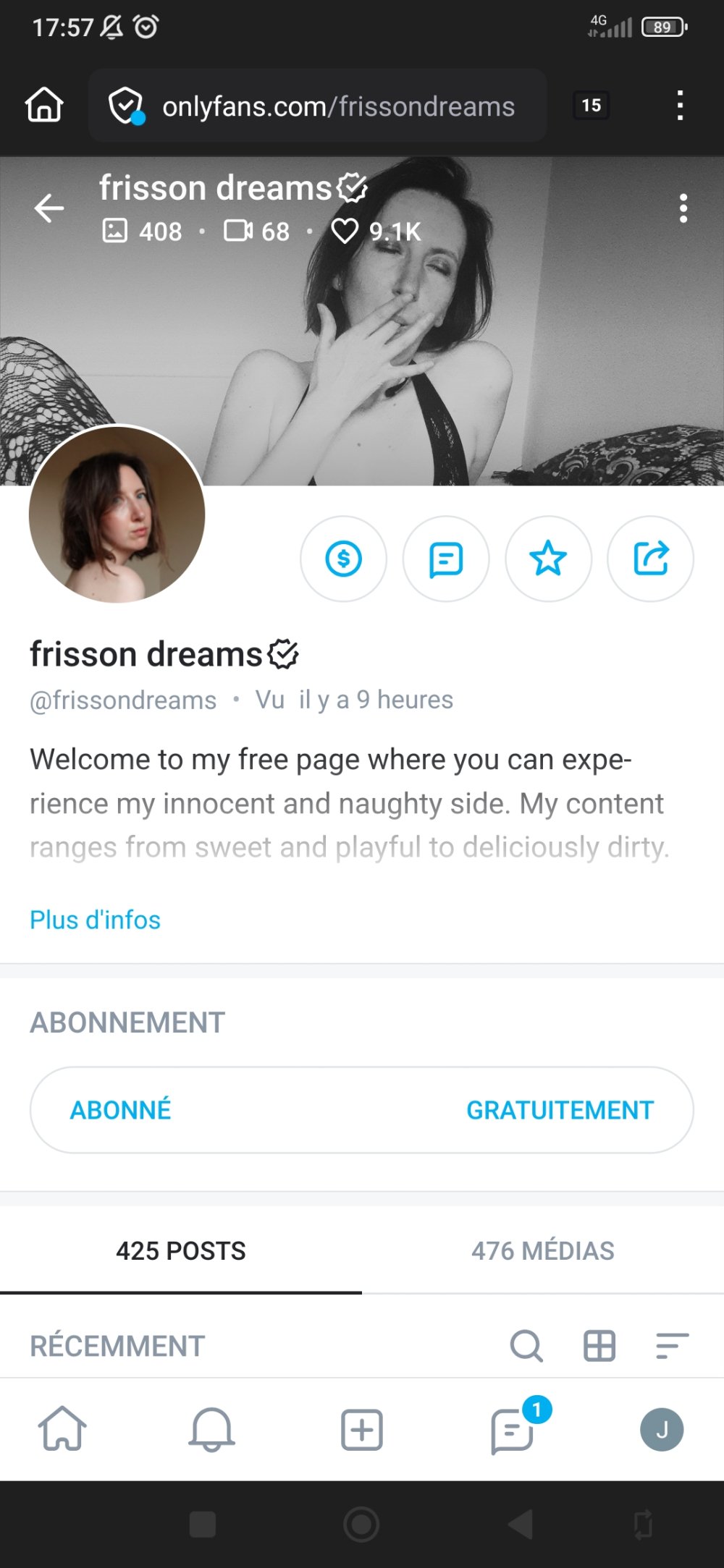Screen dimensions: 724x1568
Task: Open the browser's tab switcher showing 15
Action: coord(591,106)
